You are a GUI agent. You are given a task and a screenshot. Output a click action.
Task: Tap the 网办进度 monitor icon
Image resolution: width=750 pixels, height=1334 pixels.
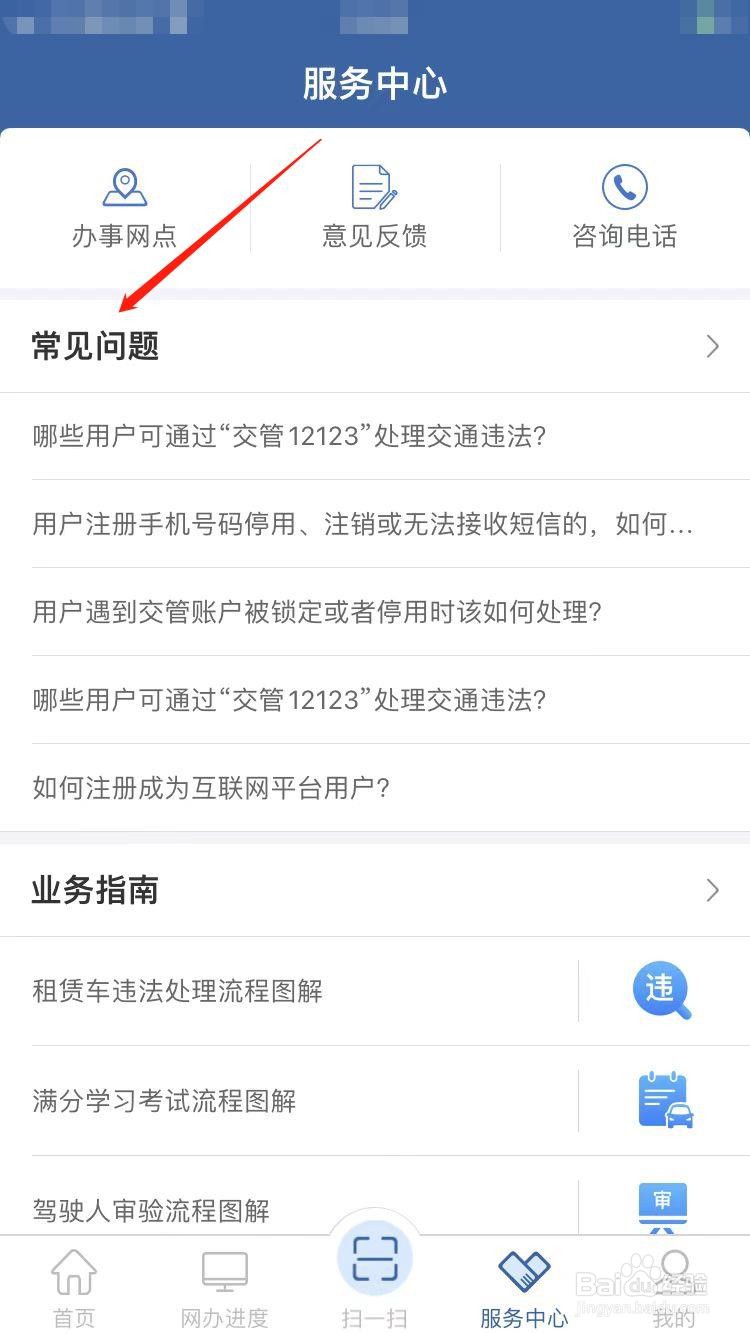click(x=224, y=1268)
